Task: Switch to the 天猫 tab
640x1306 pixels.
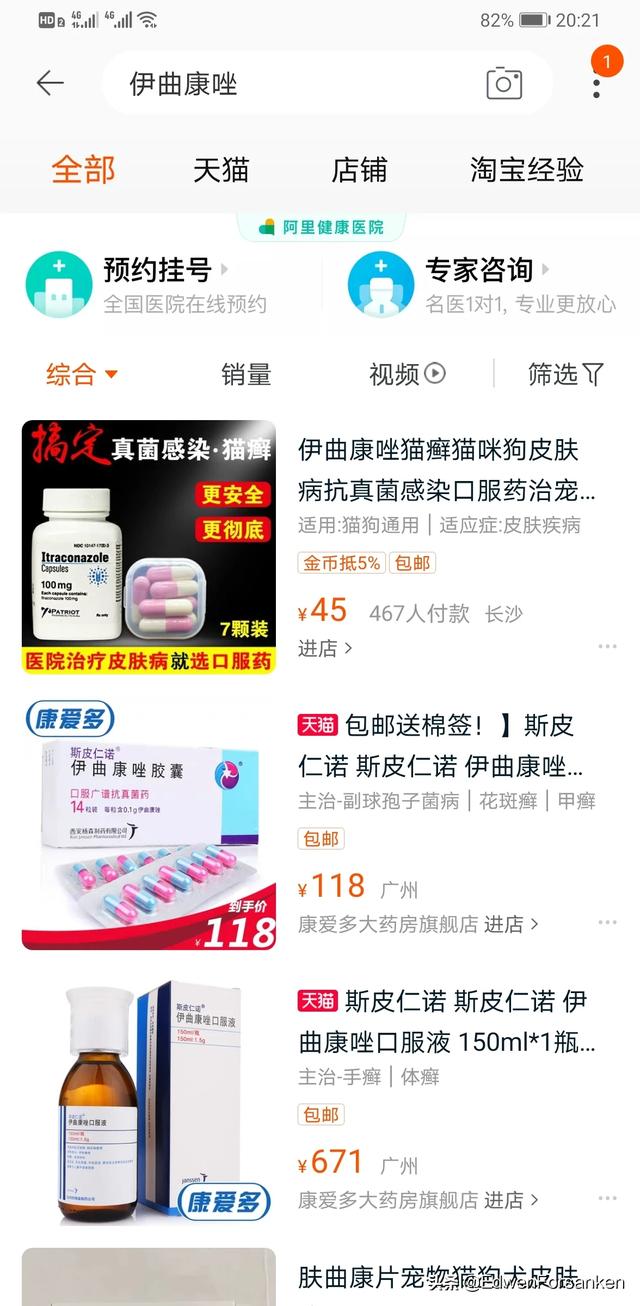Action: 221,170
